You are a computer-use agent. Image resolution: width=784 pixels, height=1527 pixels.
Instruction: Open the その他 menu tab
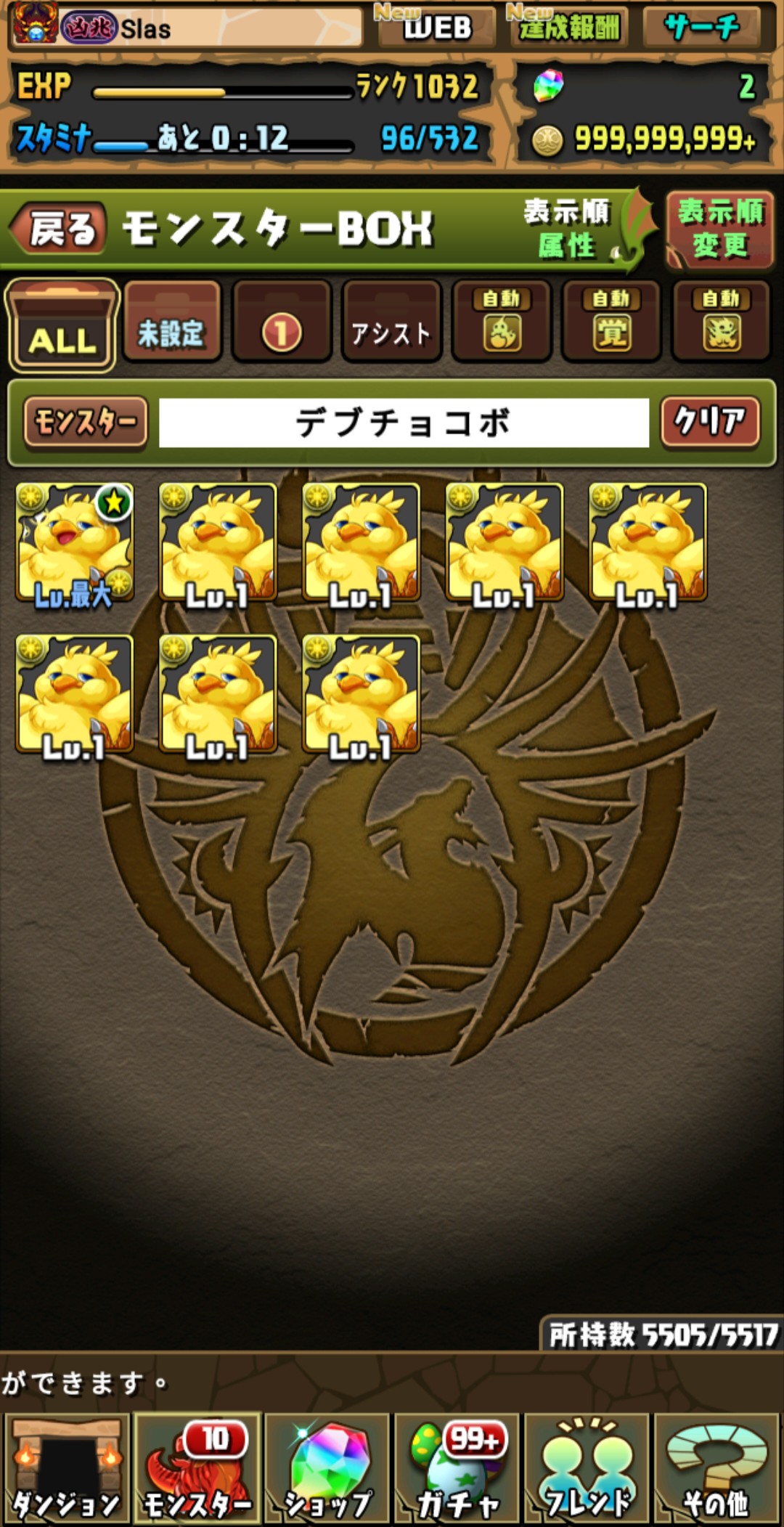tap(716, 1468)
